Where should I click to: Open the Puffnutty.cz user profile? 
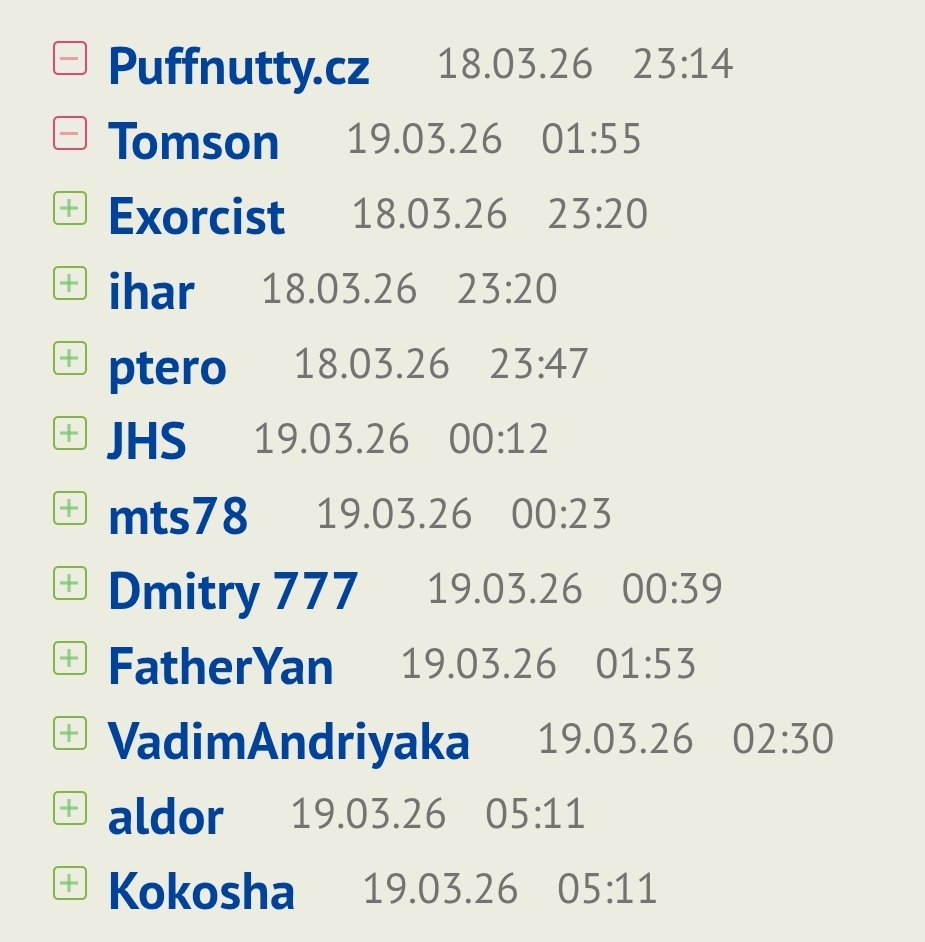point(238,67)
